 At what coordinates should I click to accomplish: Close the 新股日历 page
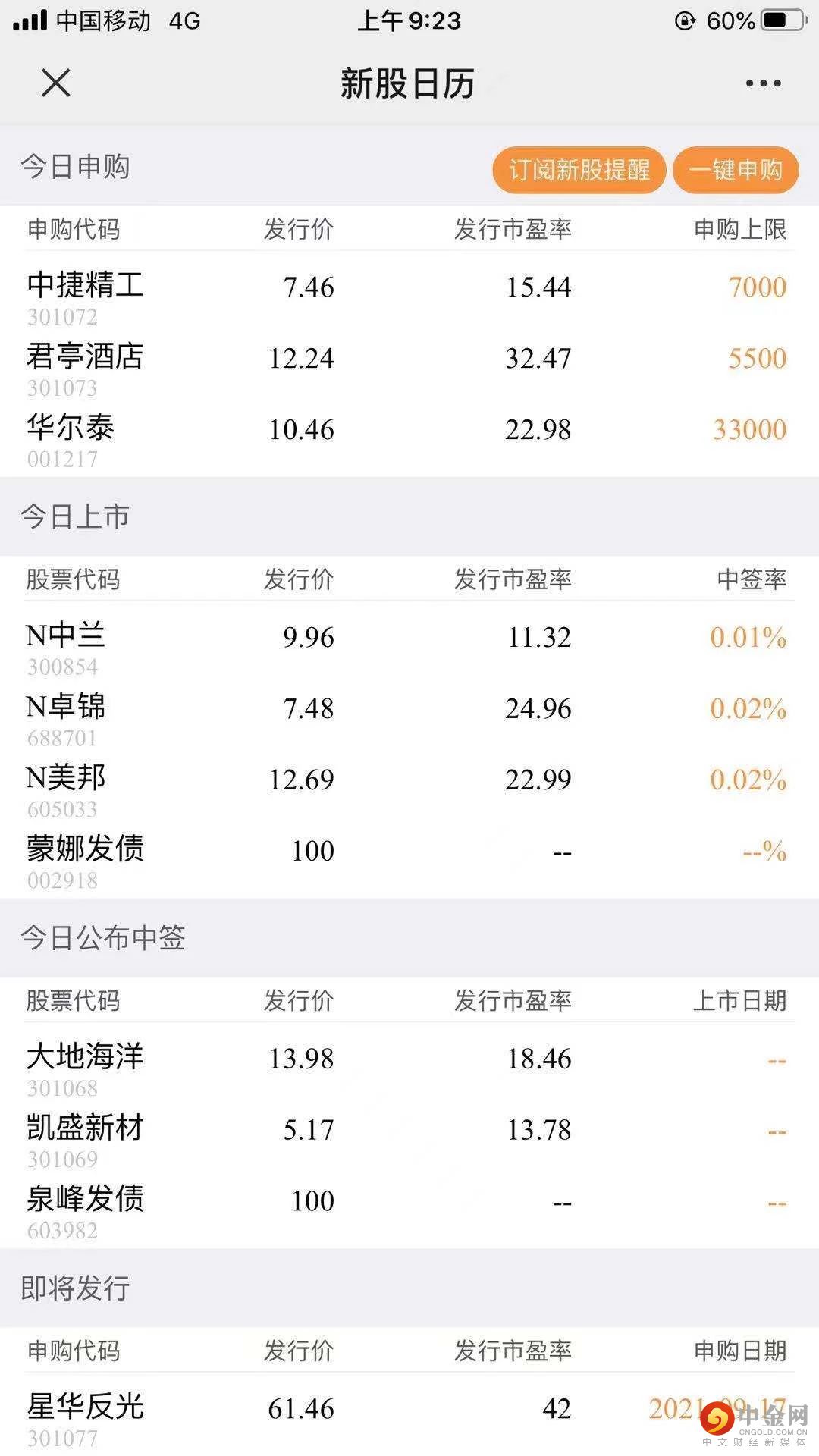55,83
